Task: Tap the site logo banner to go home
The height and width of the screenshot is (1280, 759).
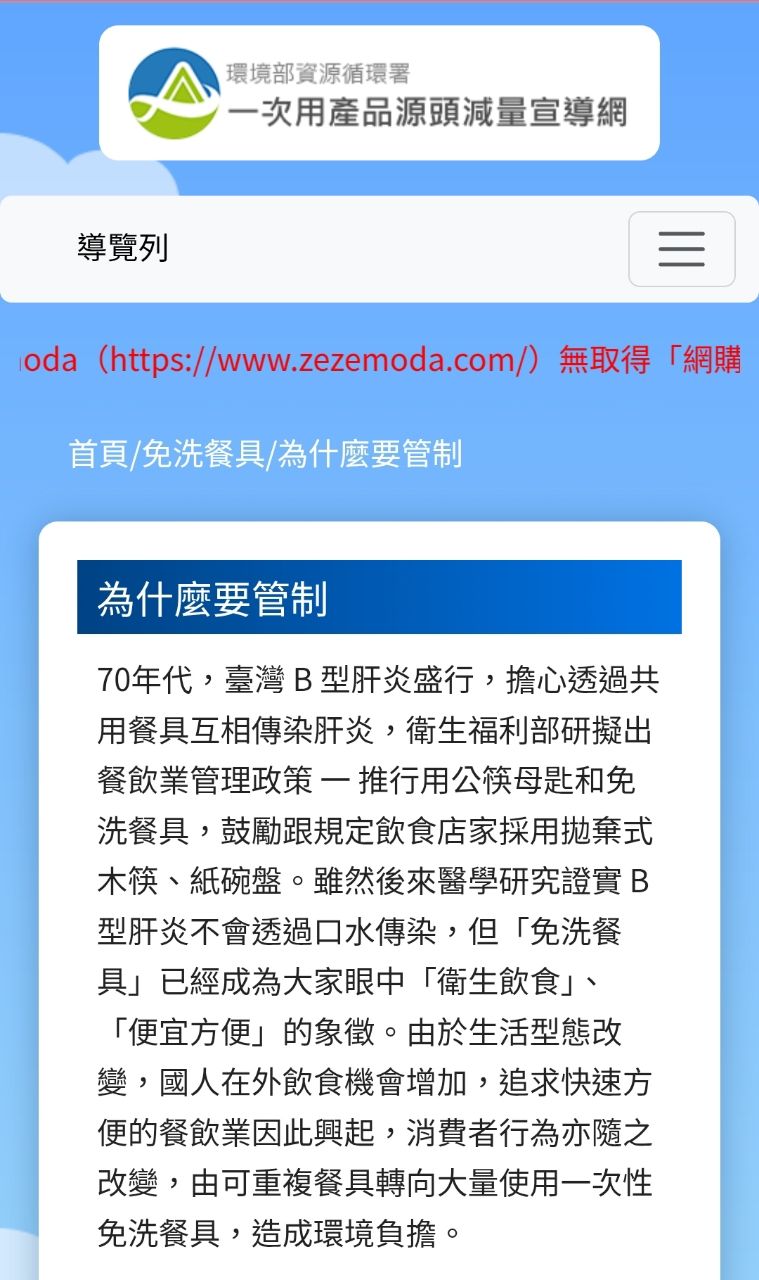Action: (x=379, y=93)
